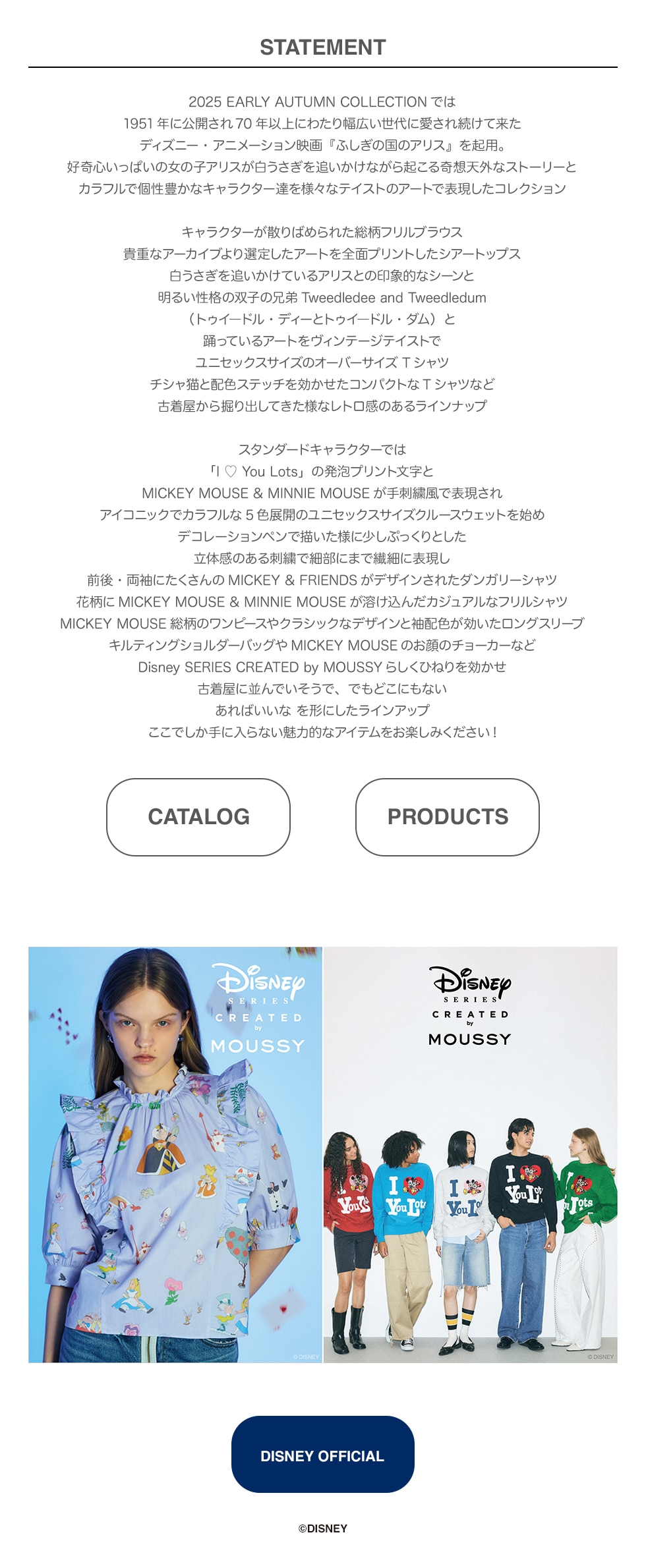
Task: Open the Alice frill blouse banner
Action: [x=175, y=1154]
